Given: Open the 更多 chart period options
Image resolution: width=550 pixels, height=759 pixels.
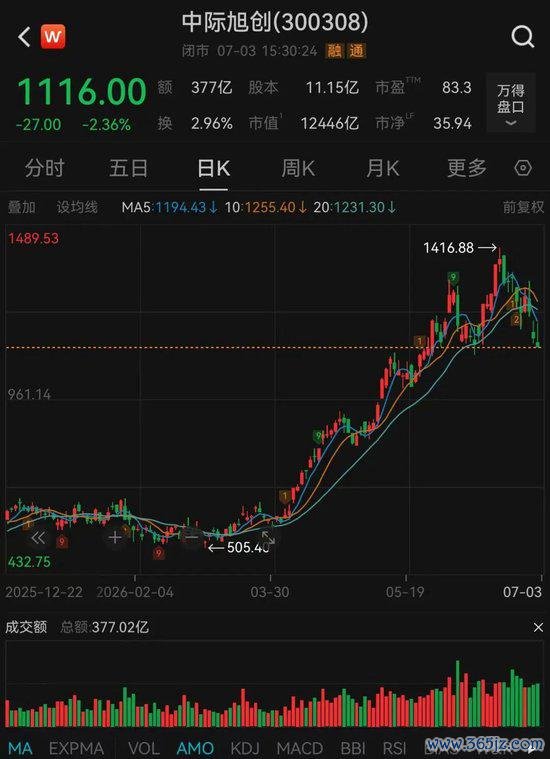Looking at the screenshot, I should click(466, 168).
